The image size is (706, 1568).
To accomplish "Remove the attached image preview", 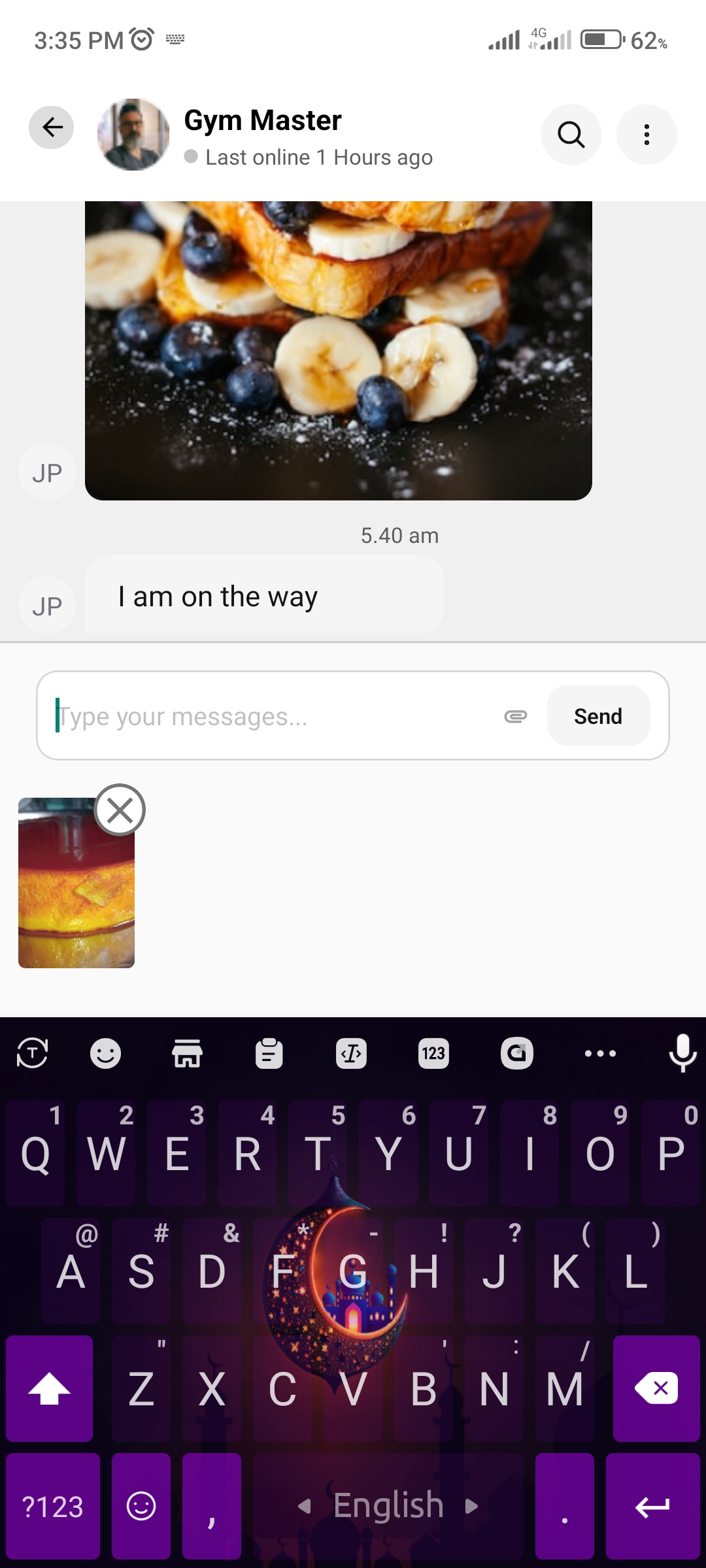I will point(120,810).
